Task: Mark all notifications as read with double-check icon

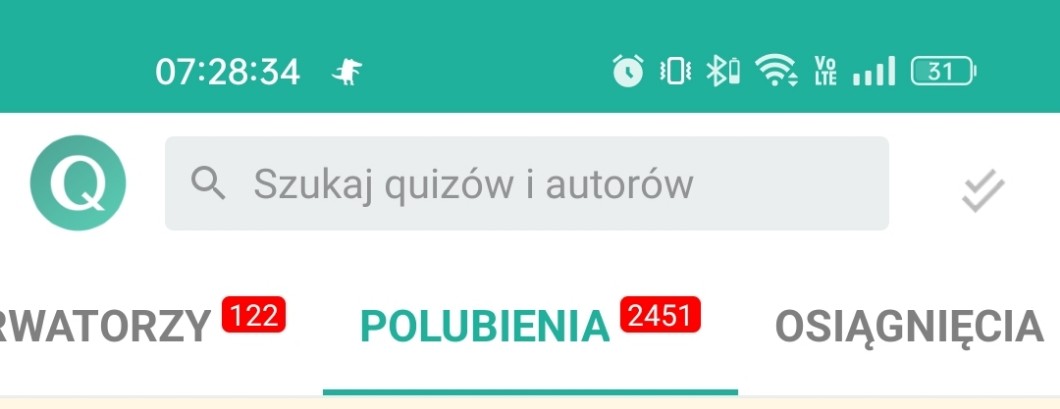Action: pos(982,190)
